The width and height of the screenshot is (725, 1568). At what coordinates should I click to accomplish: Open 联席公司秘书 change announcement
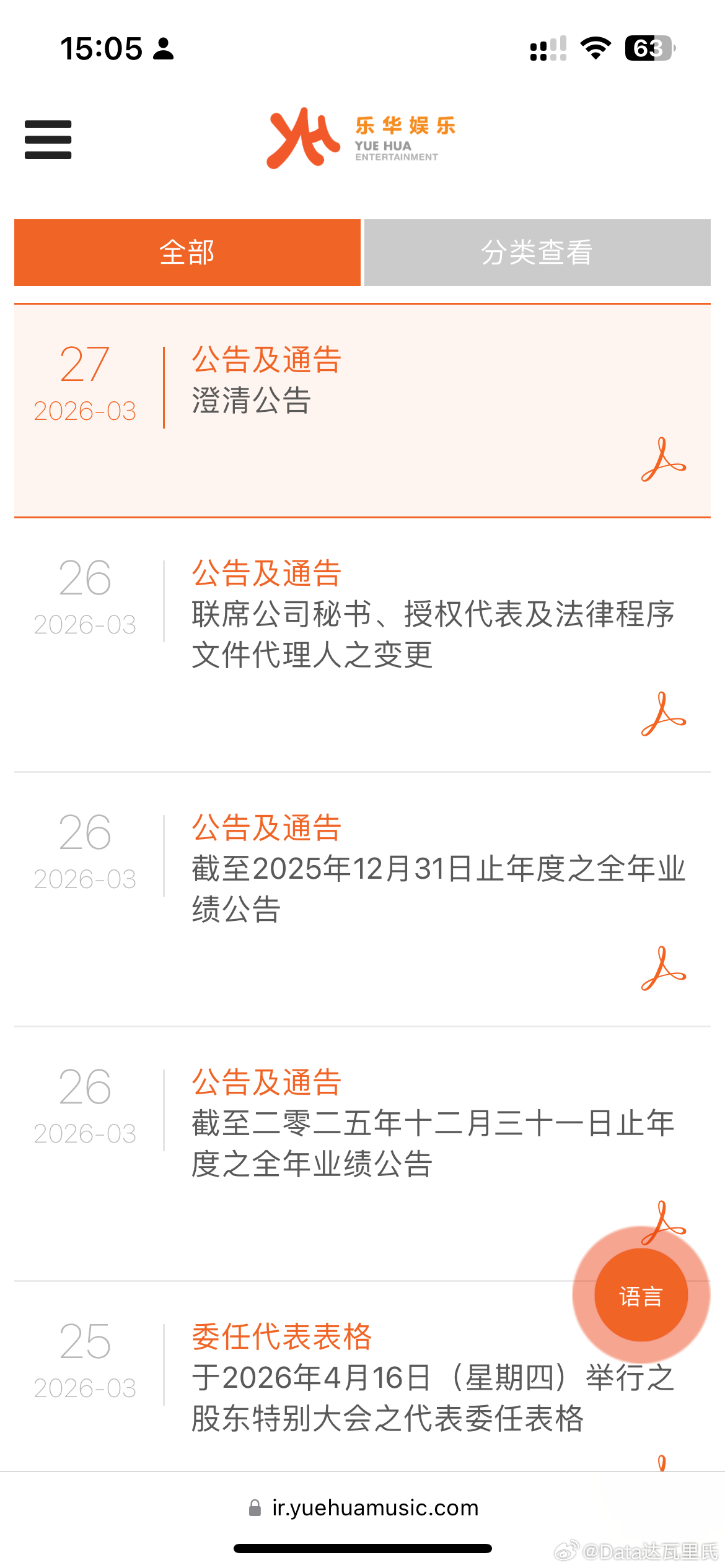pos(433,634)
